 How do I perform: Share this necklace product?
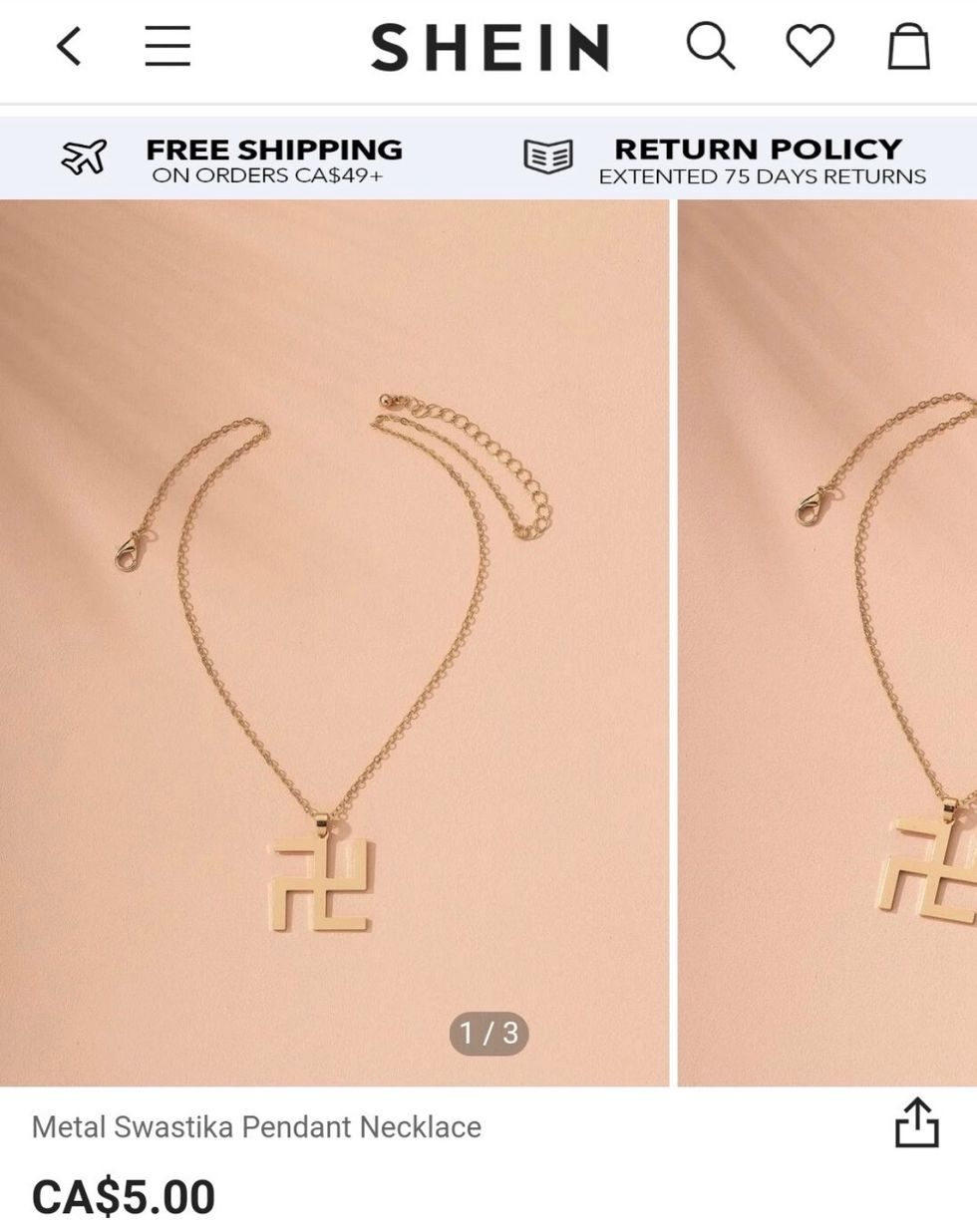[916, 1123]
